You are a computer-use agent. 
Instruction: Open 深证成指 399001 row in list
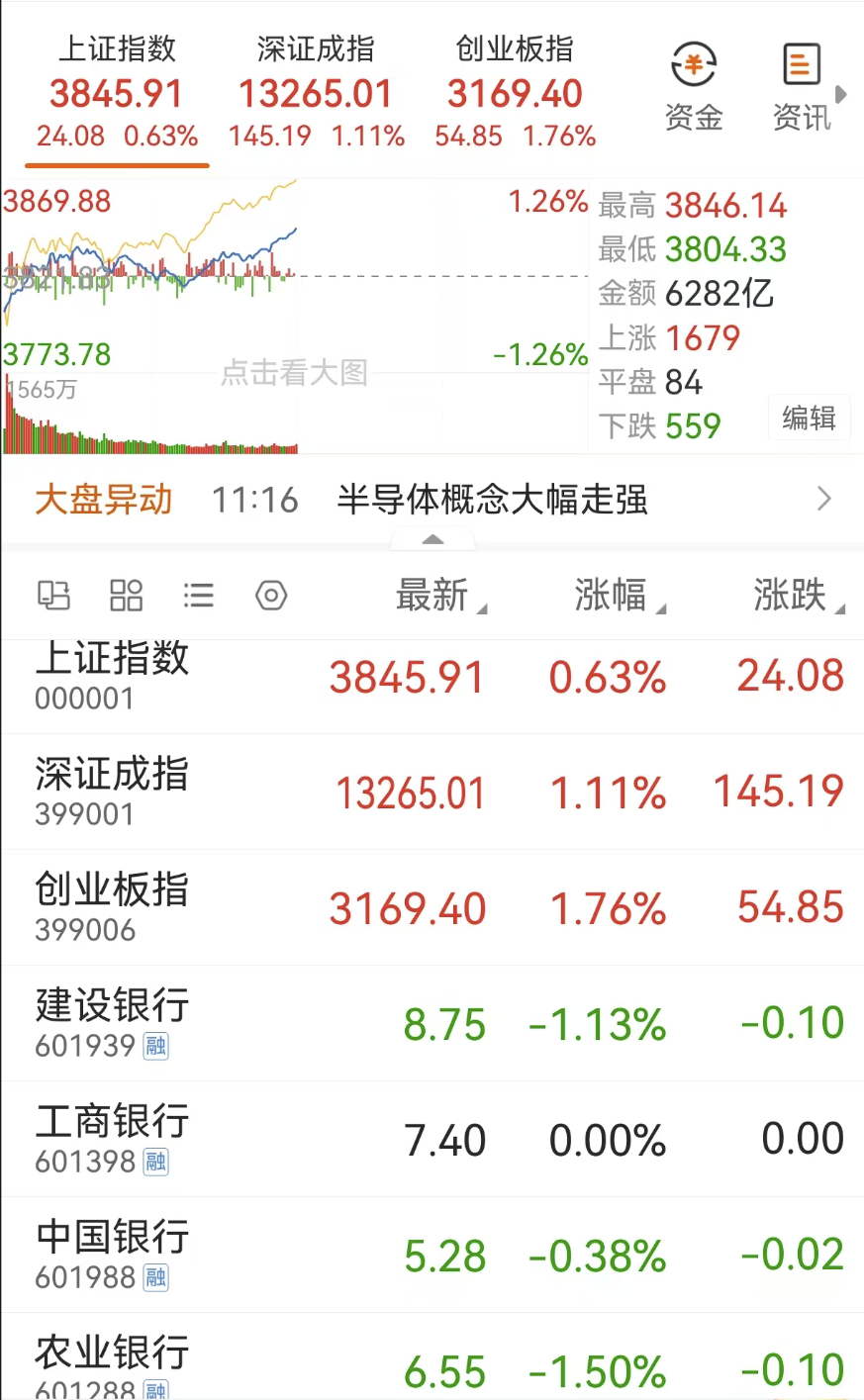tap(432, 793)
